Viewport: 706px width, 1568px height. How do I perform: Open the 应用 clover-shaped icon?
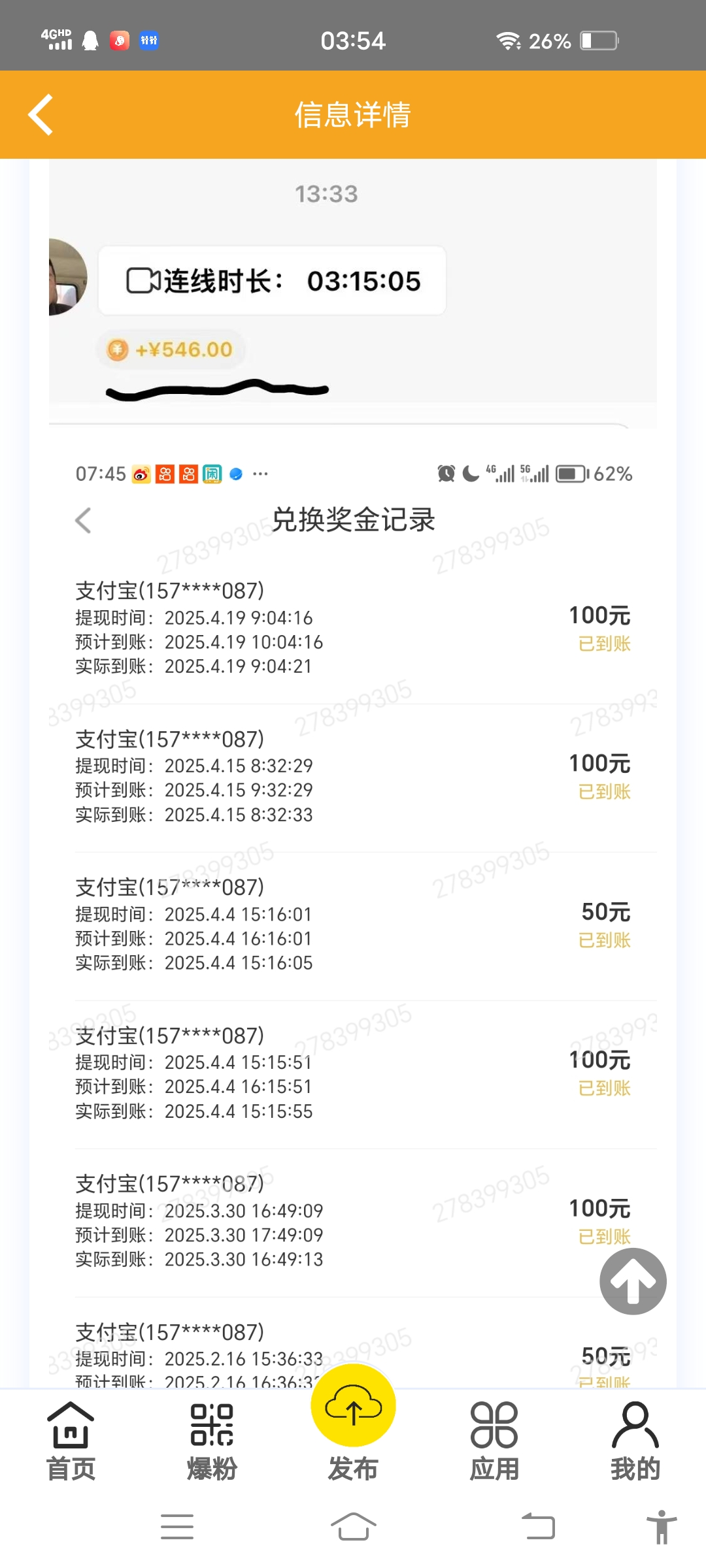494,1431
